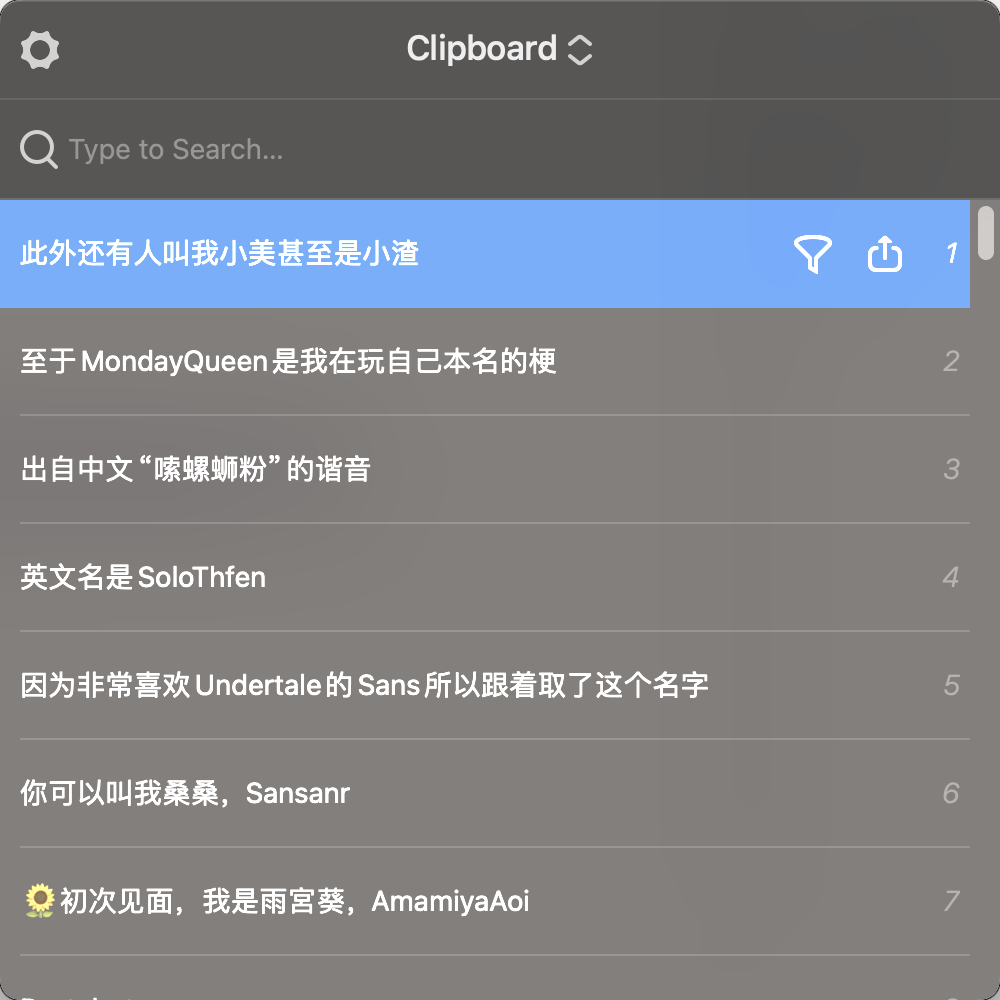
Task: Filter using the funnel icon on item 1
Action: (x=812, y=254)
